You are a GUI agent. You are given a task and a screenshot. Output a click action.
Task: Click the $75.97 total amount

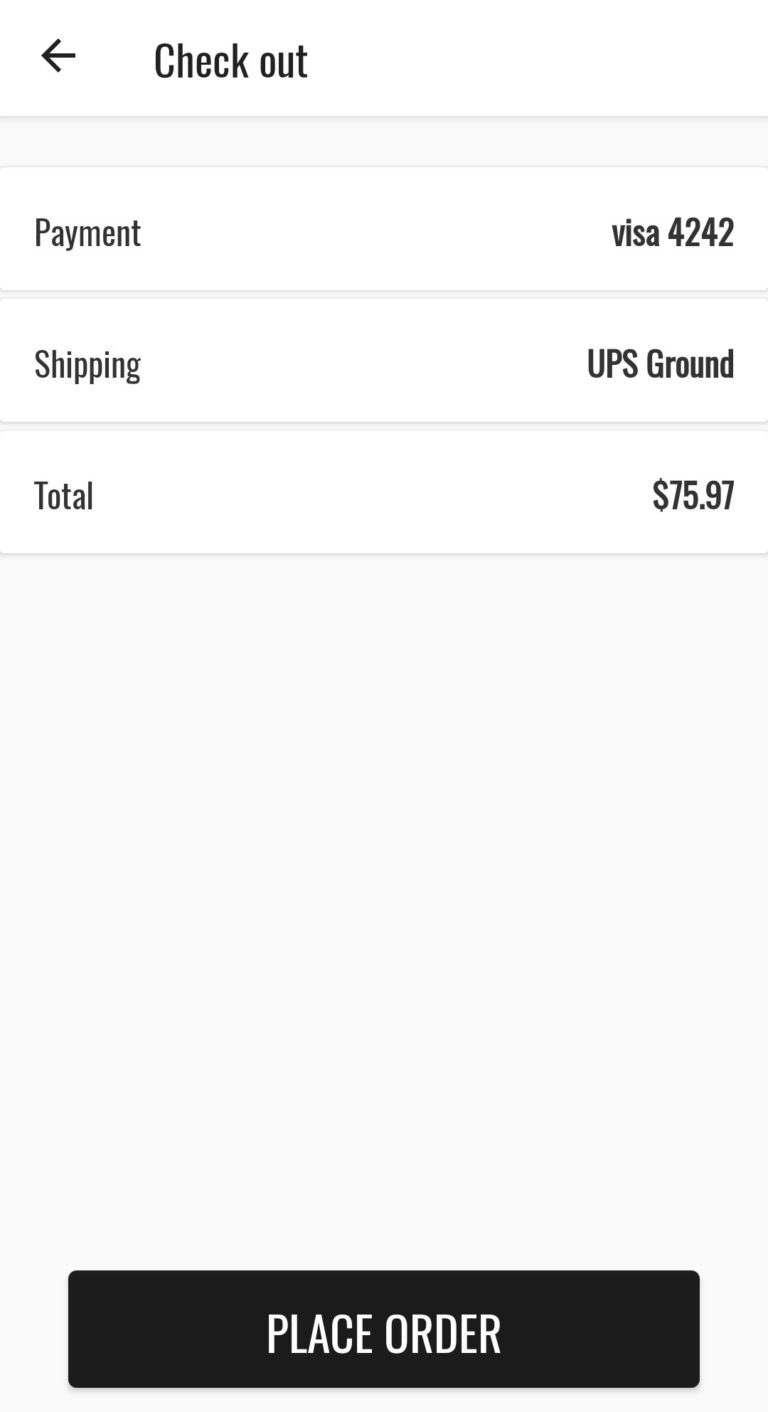coord(693,493)
